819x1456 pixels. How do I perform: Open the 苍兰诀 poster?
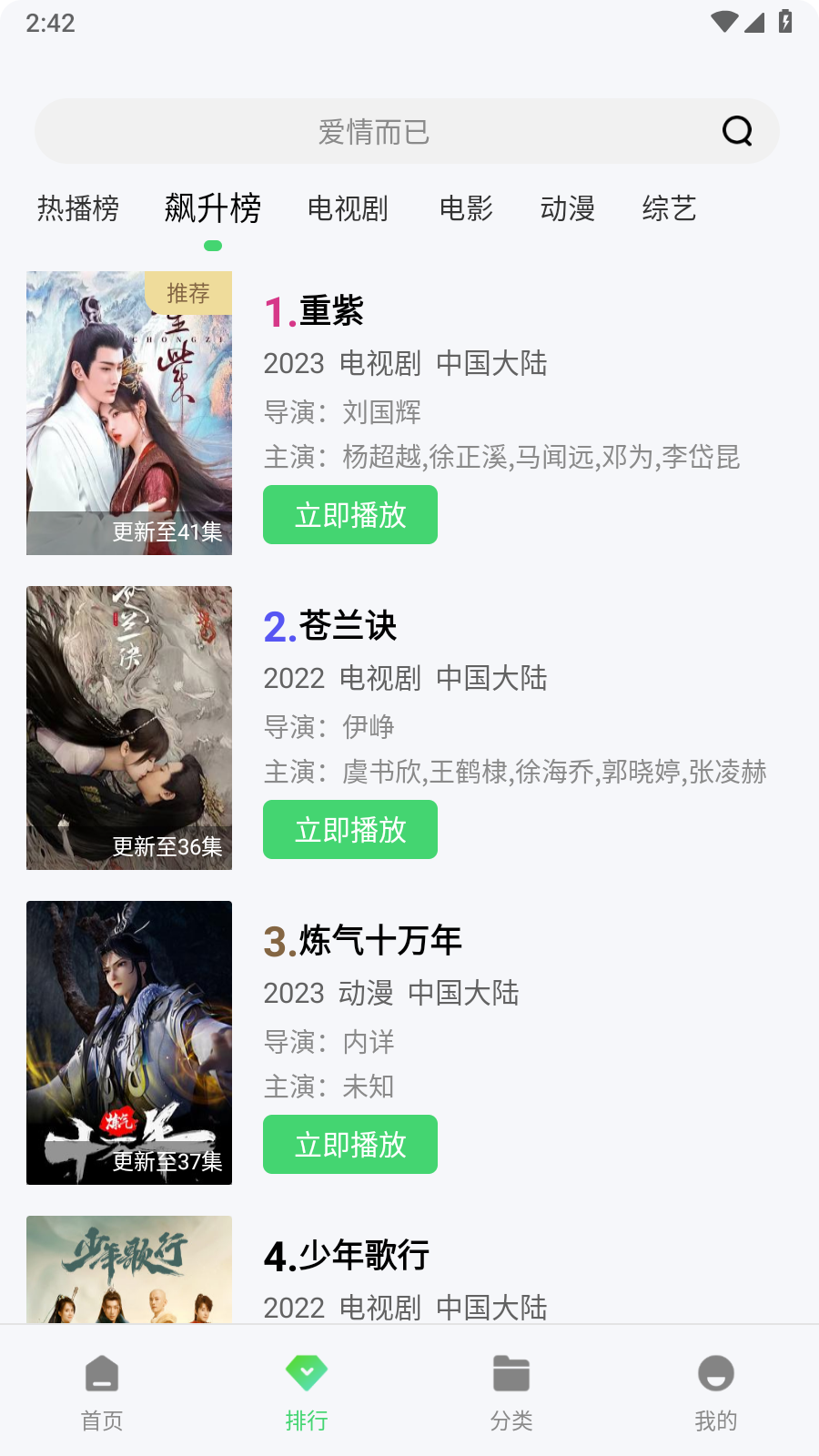(x=129, y=728)
